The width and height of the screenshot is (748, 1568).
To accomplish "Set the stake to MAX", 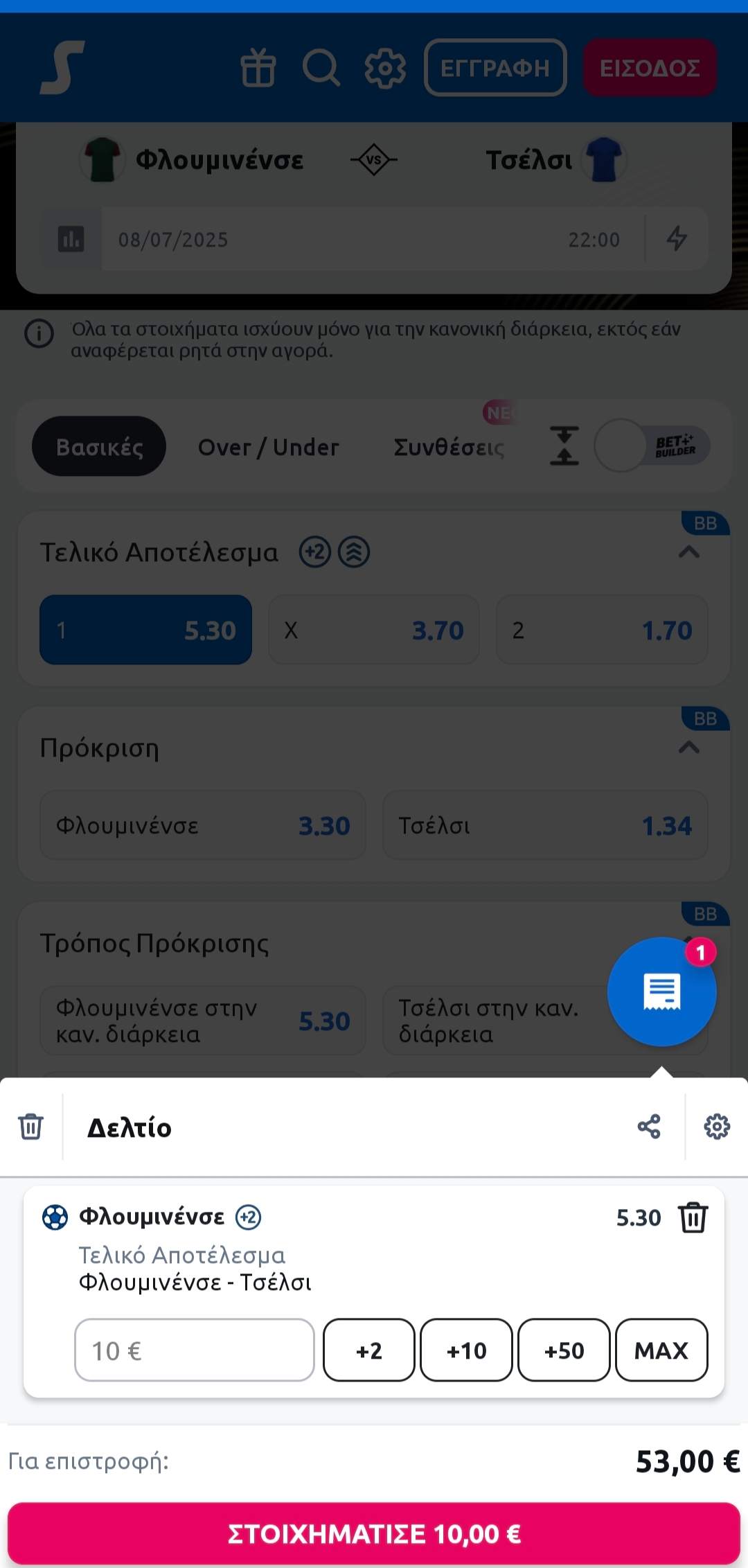I will click(662, 1350).
